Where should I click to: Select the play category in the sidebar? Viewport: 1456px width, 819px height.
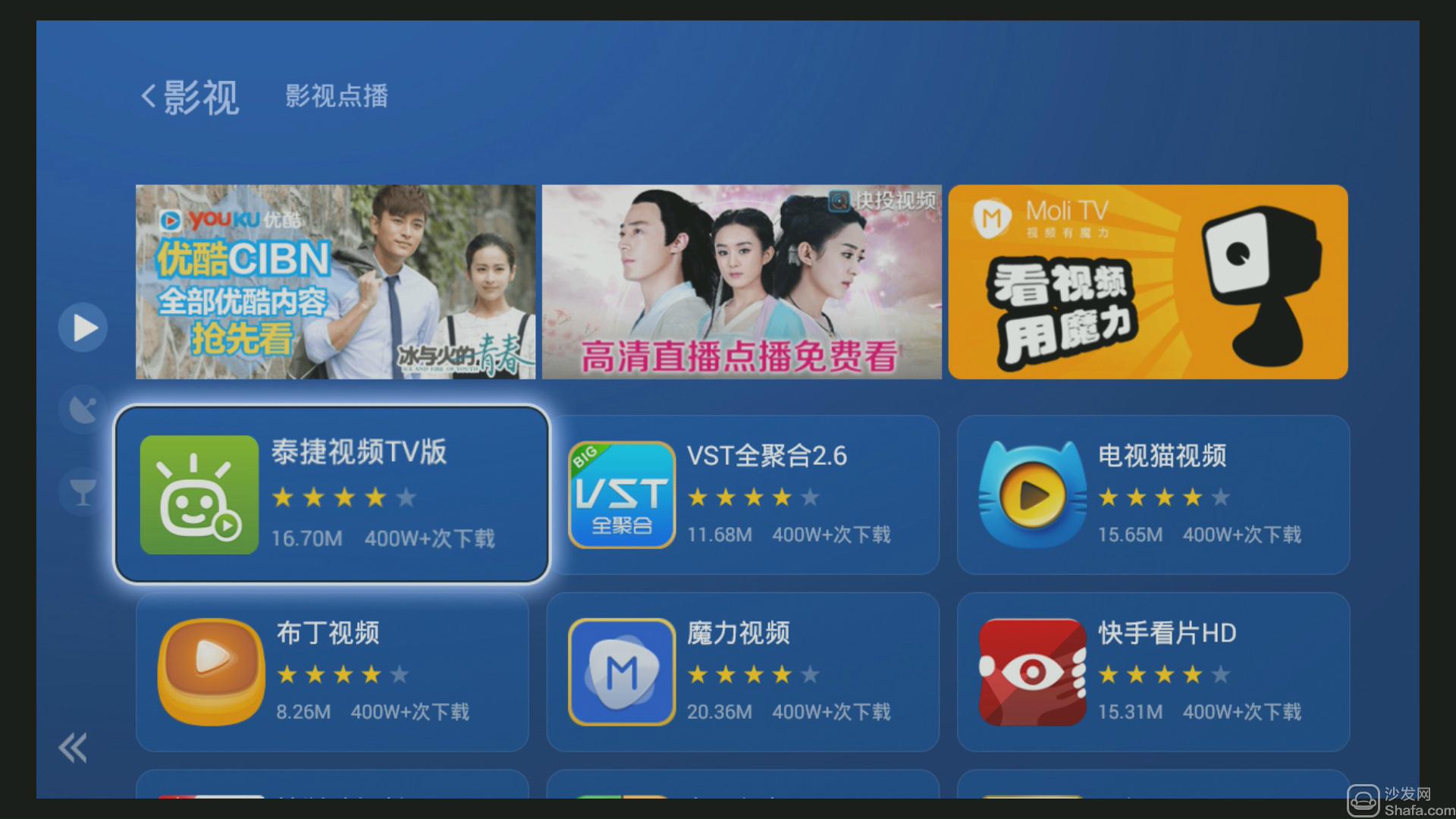tap(83, 328)
